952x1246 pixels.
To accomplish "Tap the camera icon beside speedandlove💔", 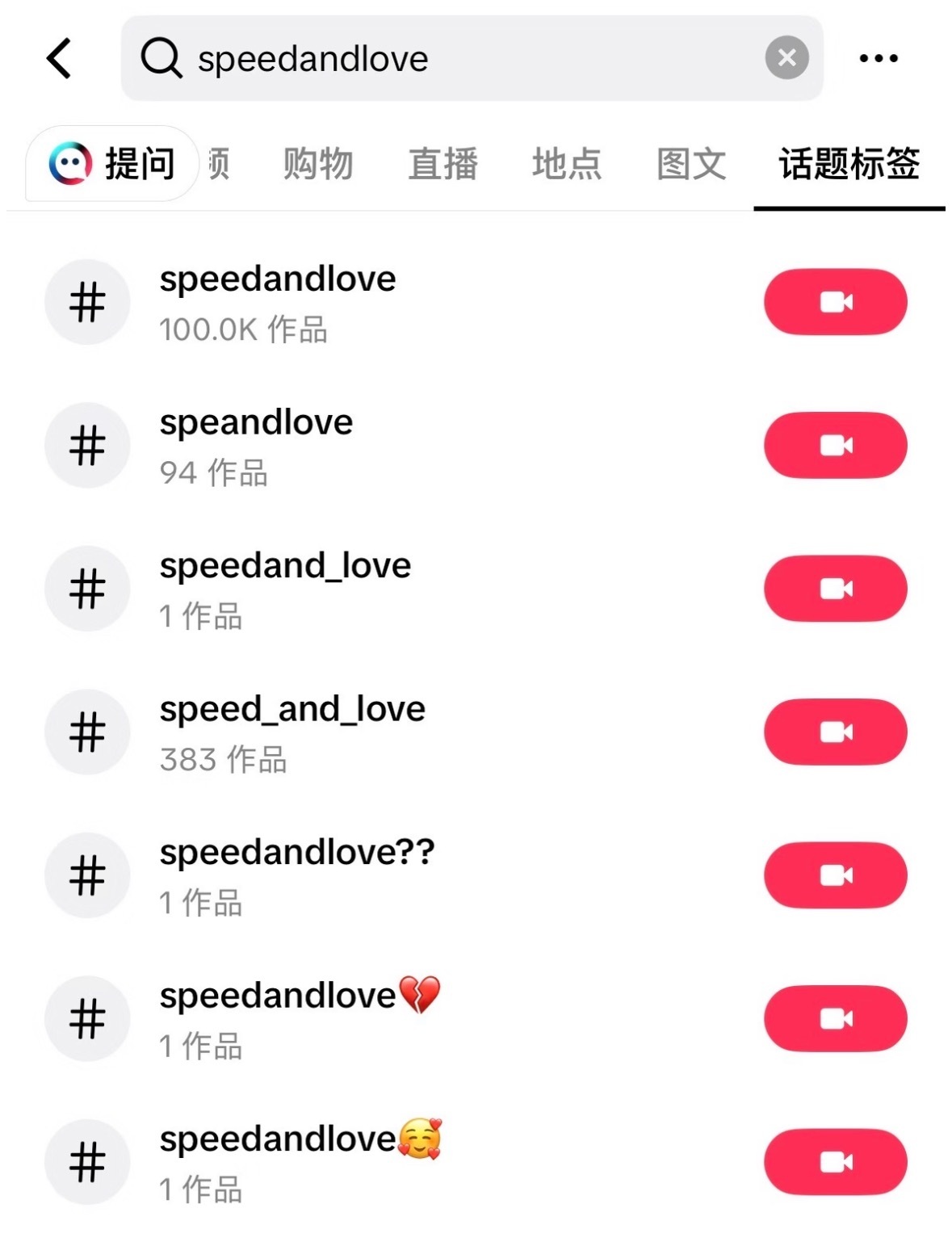I will point(835,1017).
